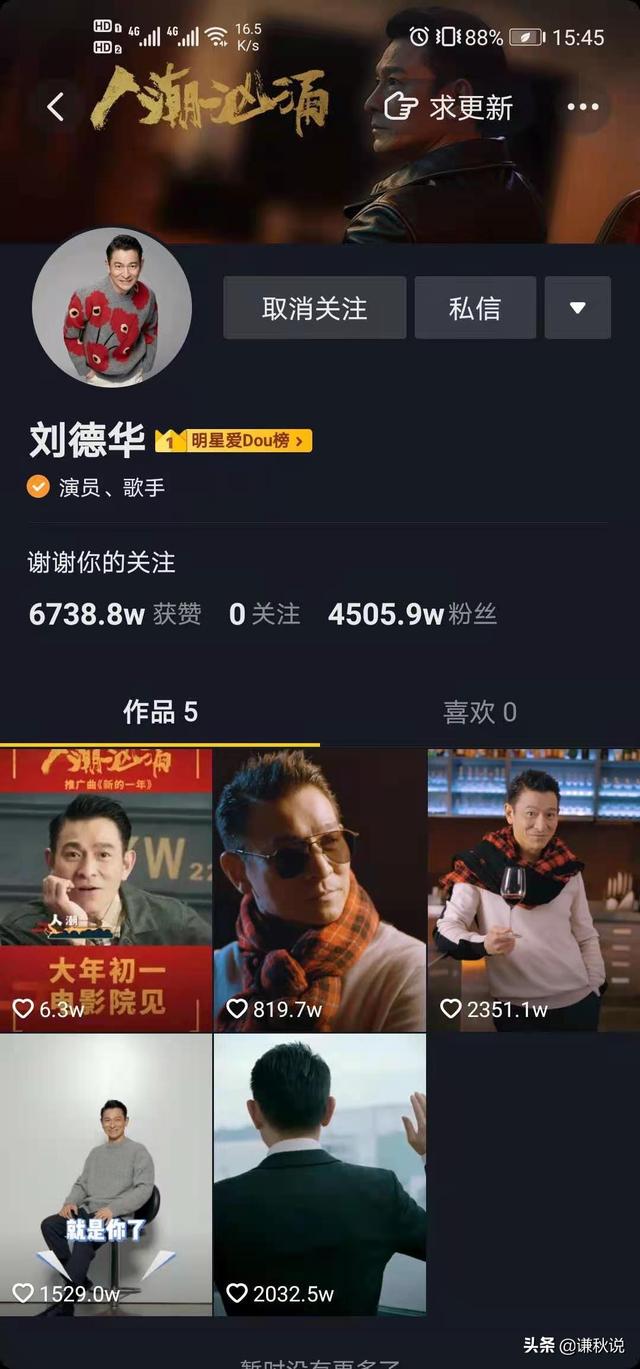This screenshot has width=640, height=1369.
Task: Switch to the 喜欢 0 tab
Action: tap(480, 712)
